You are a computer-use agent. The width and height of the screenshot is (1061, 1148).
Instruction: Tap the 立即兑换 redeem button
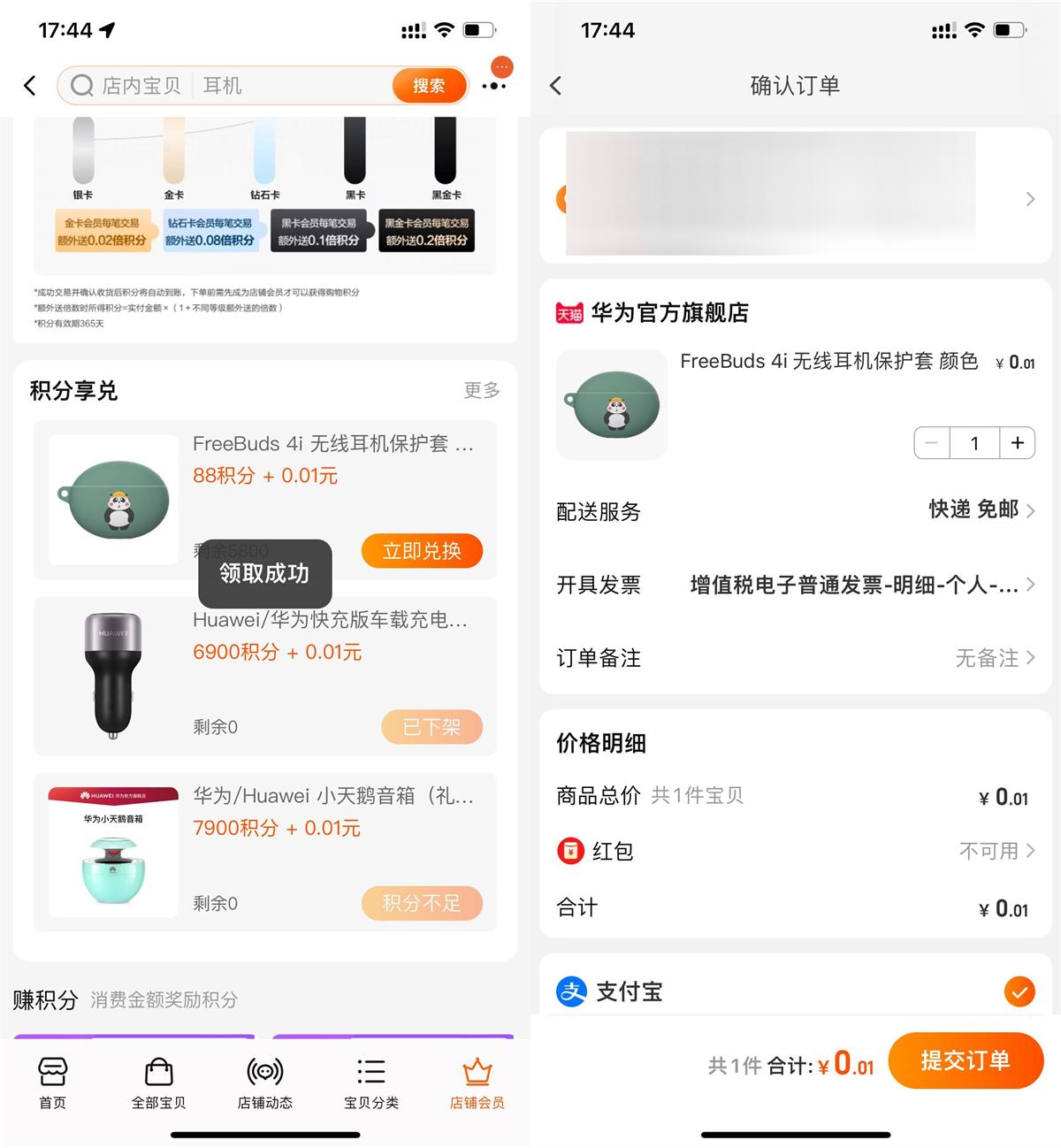(x=422, y=551)
